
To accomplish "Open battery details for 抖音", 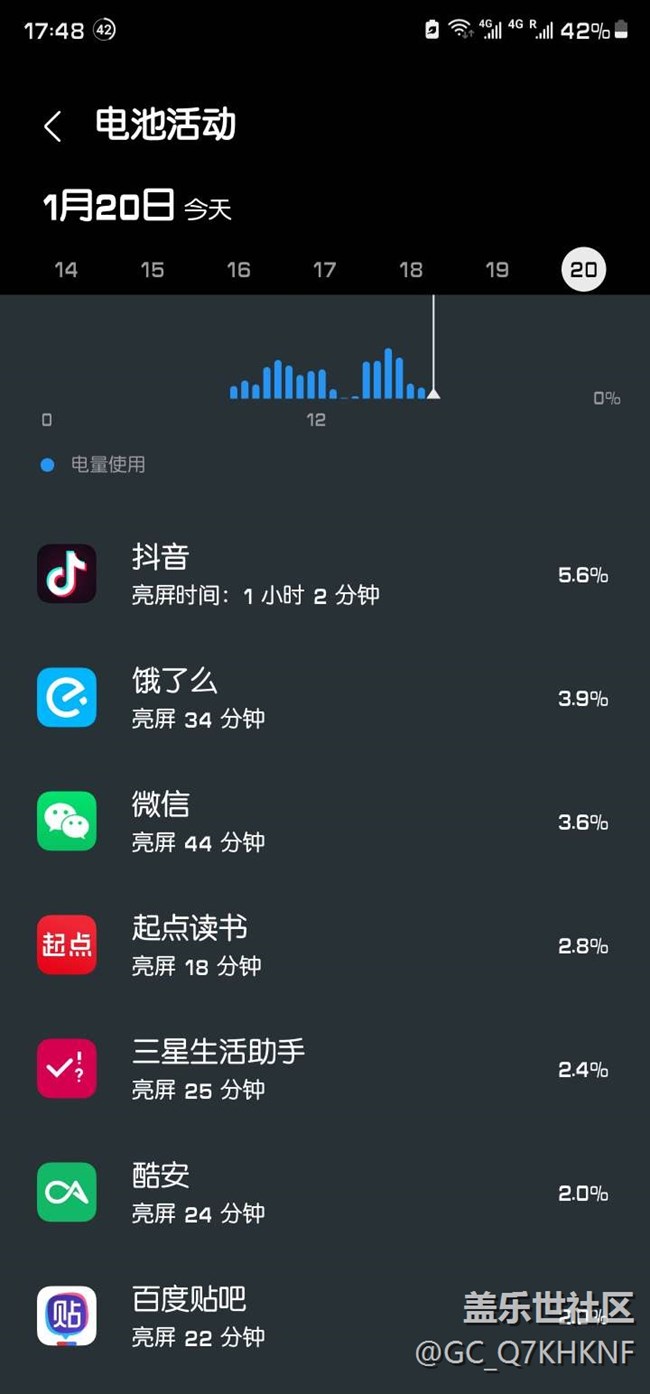I will click(x=324, y=575).
